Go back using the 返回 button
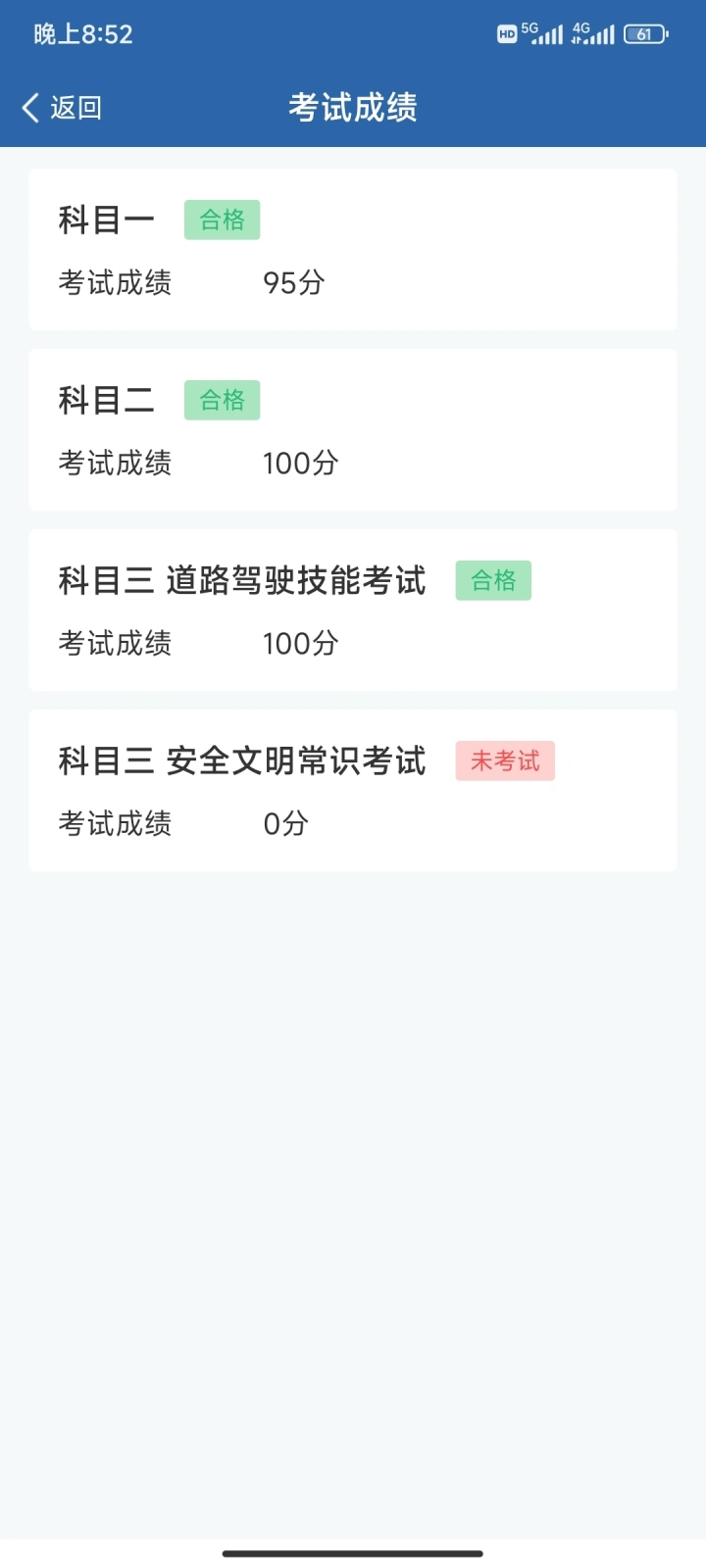The image size is (706, 1568). click(x=62, y=108)
